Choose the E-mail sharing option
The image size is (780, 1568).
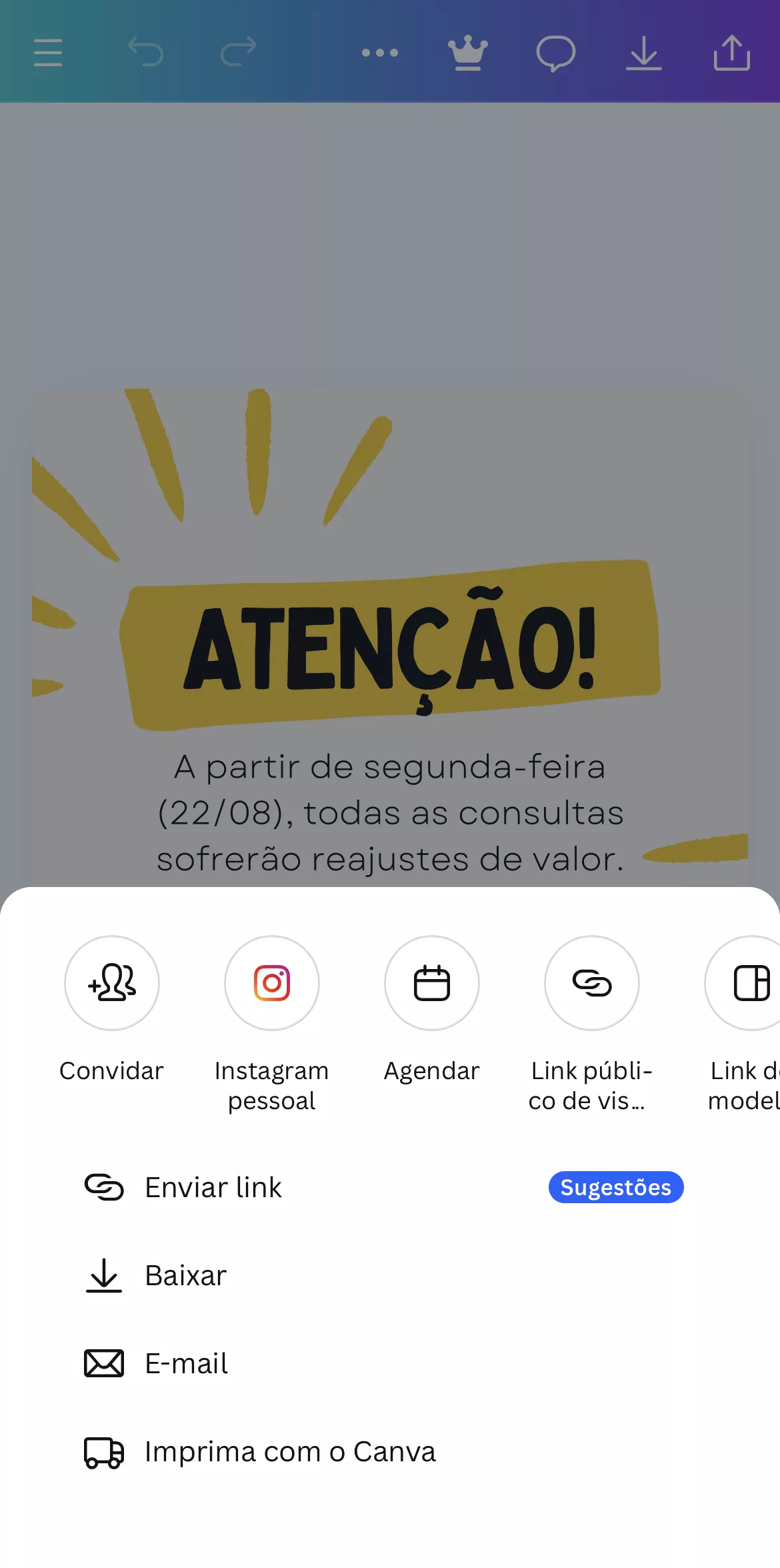tap(187, 1363)
